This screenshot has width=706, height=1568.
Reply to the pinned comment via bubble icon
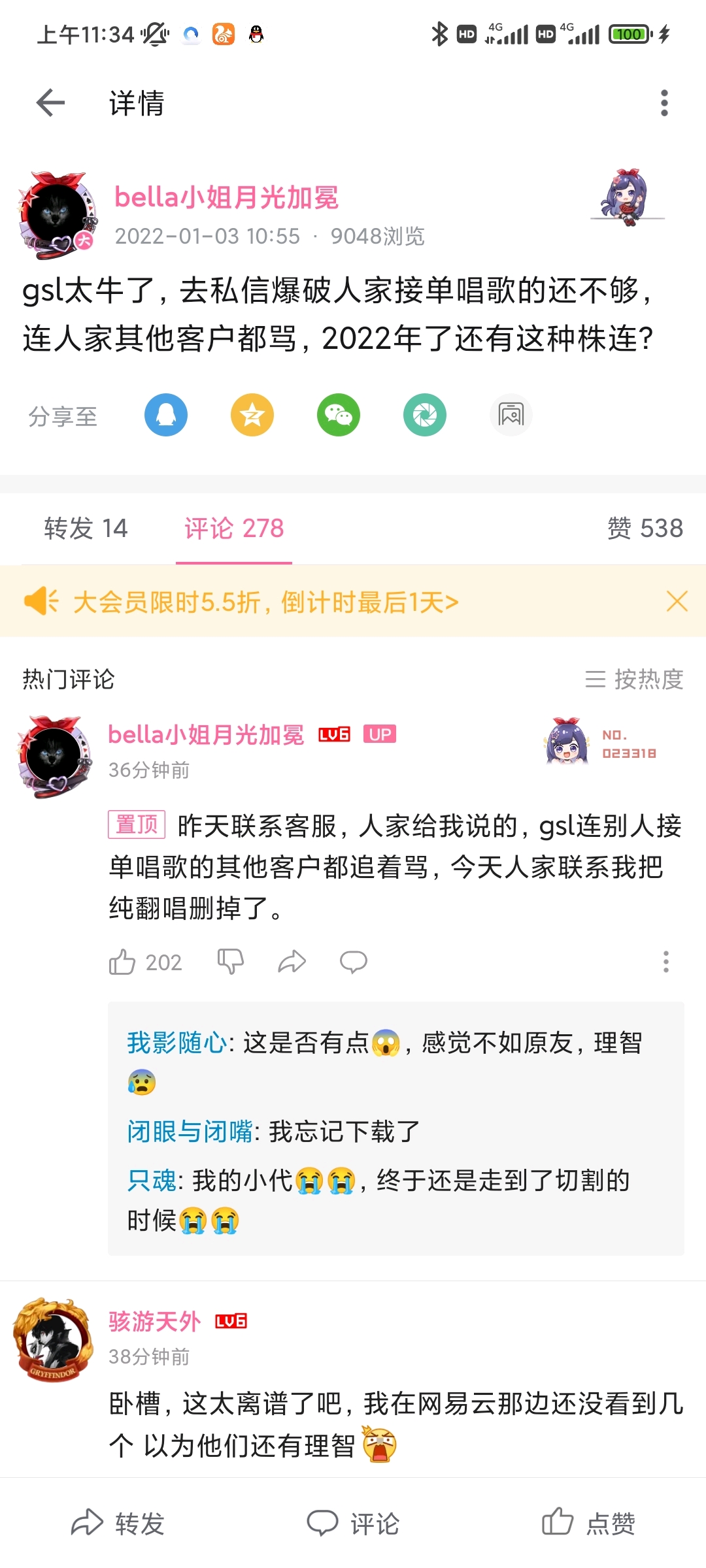[x=354, y=962]
